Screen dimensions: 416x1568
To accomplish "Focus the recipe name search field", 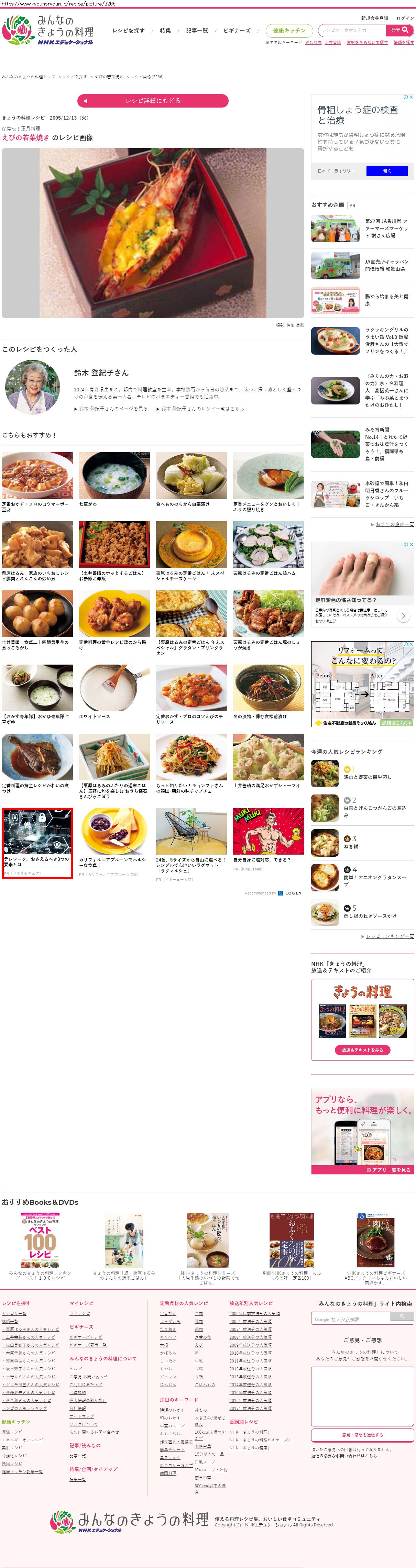I will (352, 30).
